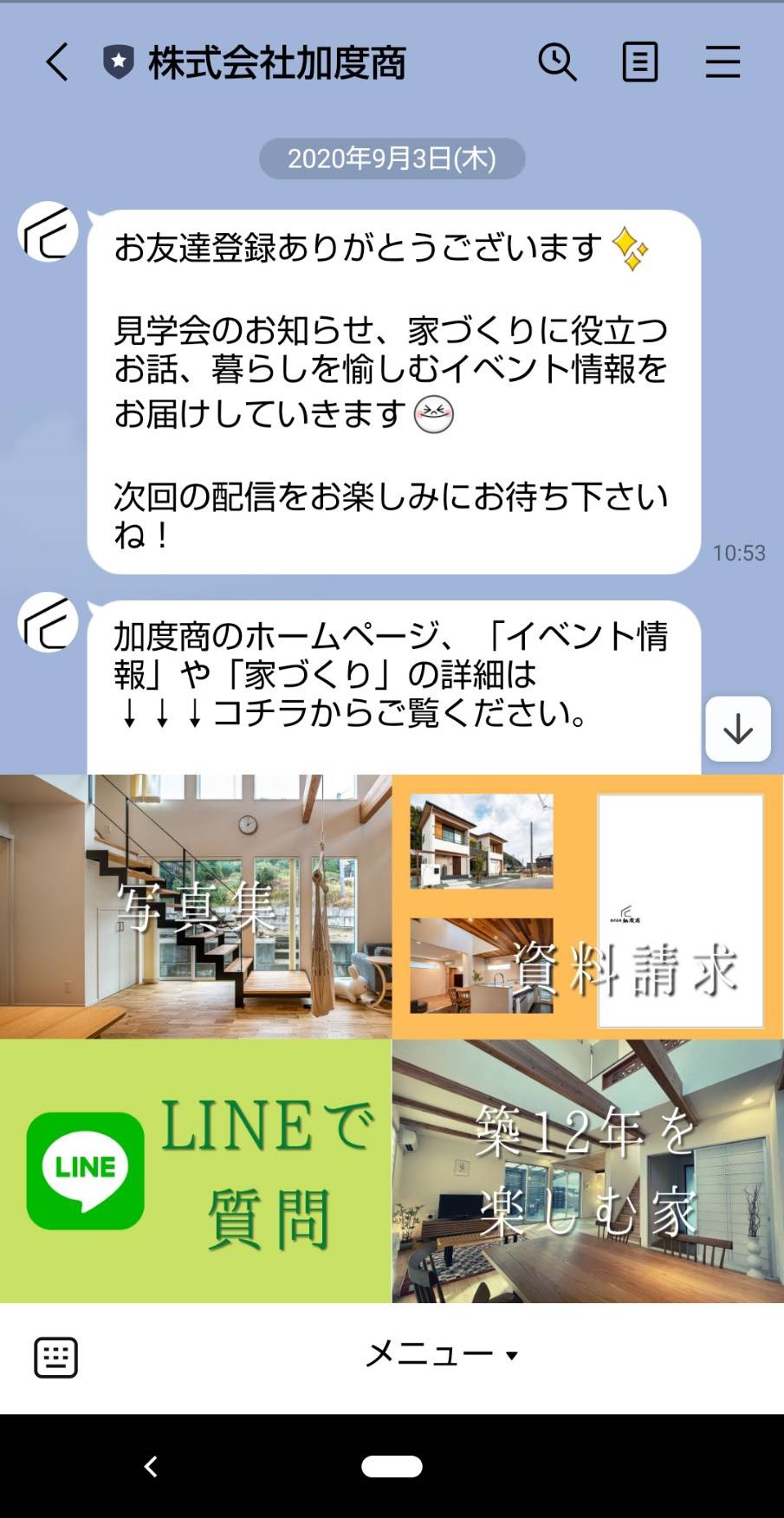The height and width of the screenshot is (1518, 784).
Task: Collapse the メニュー rich menu
Action: (442, 1354)
